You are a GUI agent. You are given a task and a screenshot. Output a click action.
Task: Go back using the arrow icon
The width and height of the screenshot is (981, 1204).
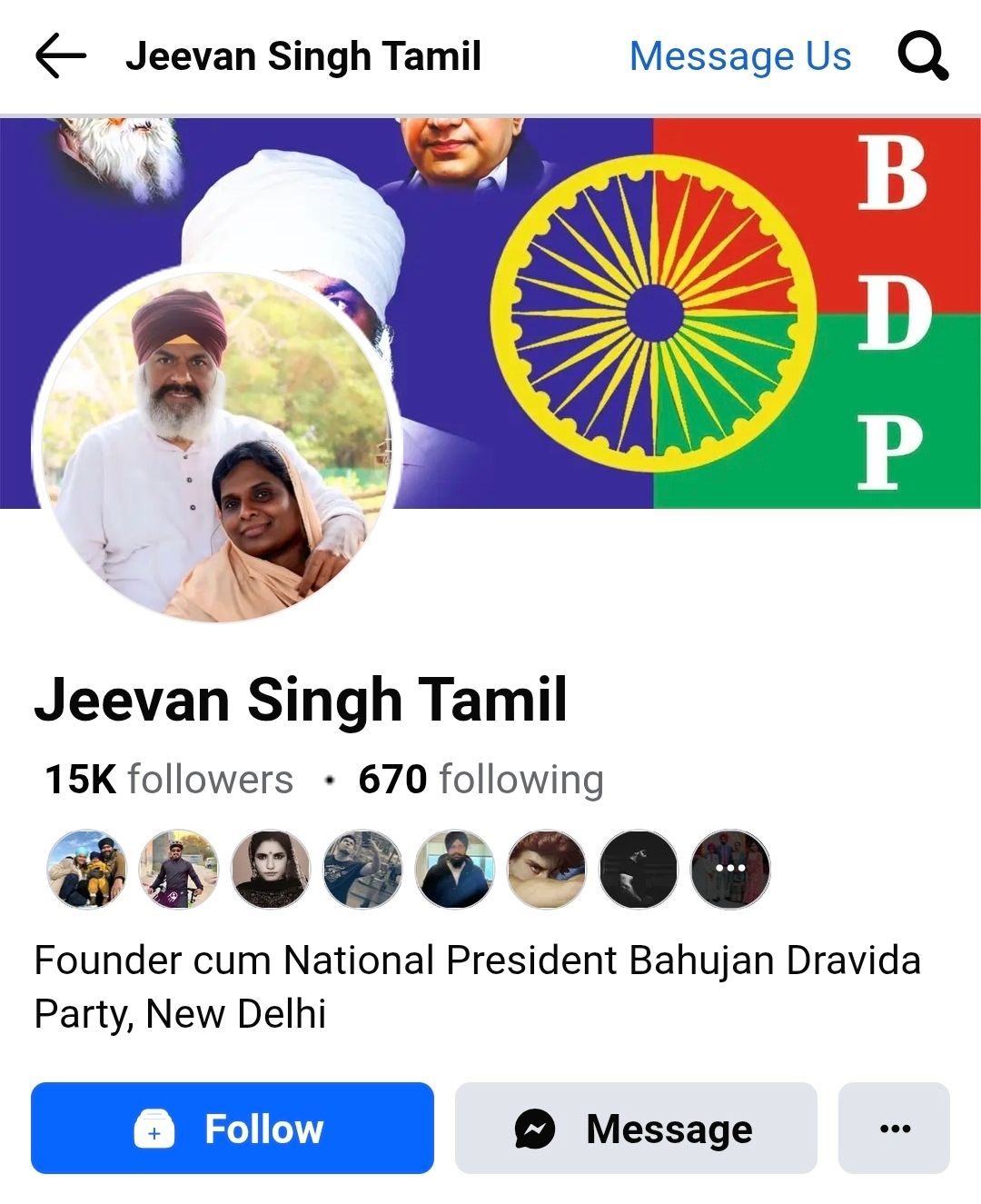coord(60,56)
